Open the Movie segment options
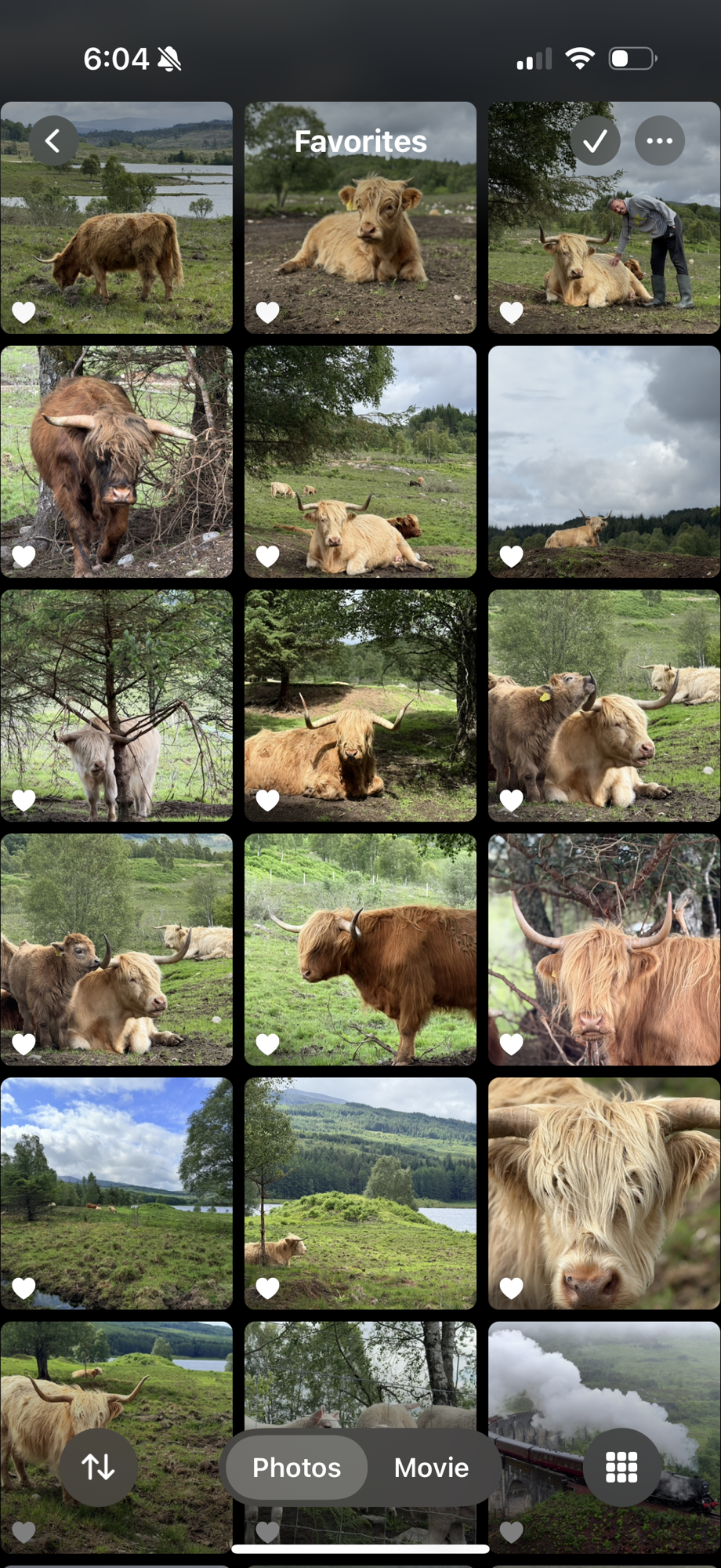The height and width of the screenshot is (1568, 721). 430,1468
